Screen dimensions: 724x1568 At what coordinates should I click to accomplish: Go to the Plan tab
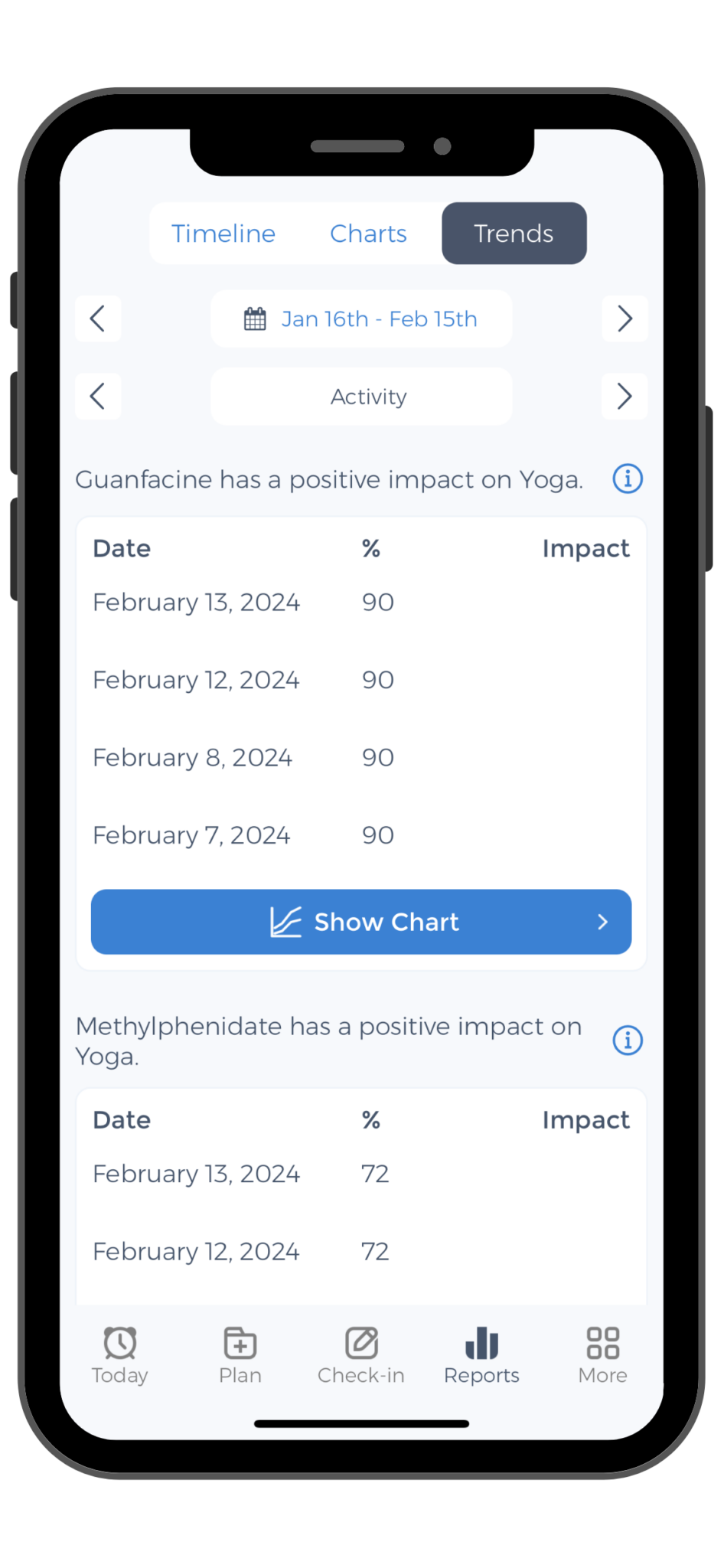pyautogui.click(x=240, y=1356)
